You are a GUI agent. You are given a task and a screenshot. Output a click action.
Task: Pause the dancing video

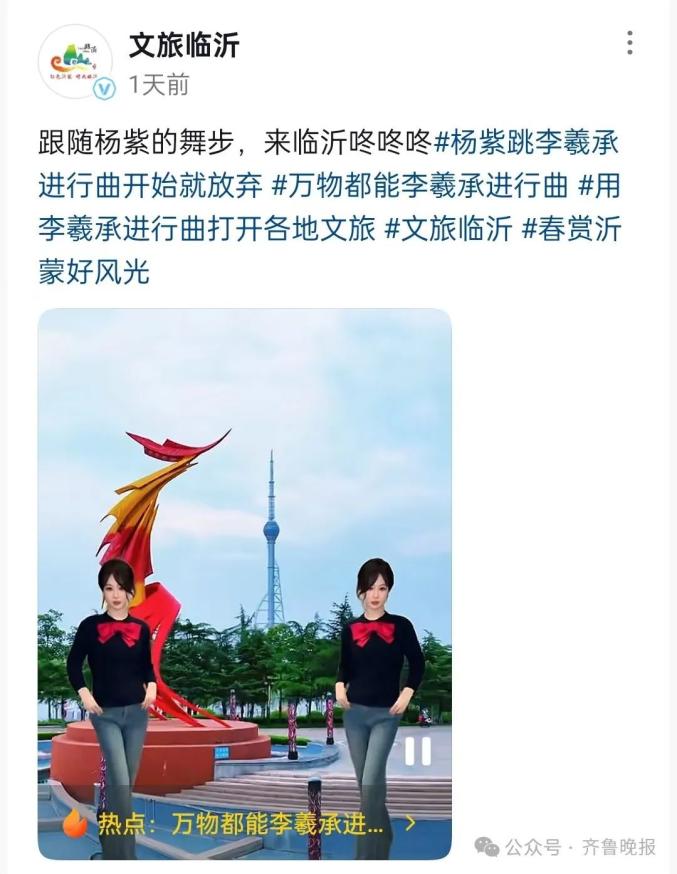[417, 751]
